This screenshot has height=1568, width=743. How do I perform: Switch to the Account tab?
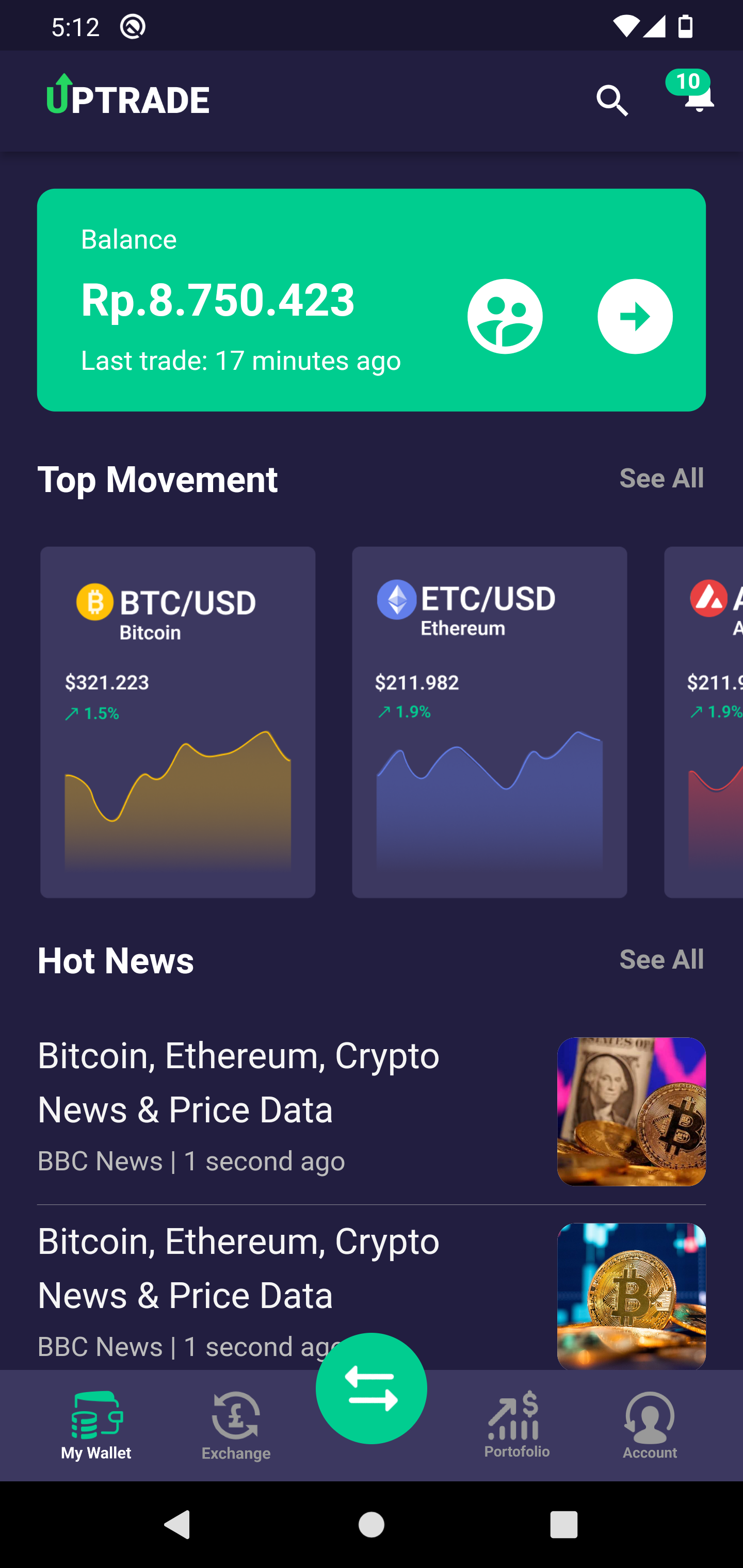point(650,1426)
